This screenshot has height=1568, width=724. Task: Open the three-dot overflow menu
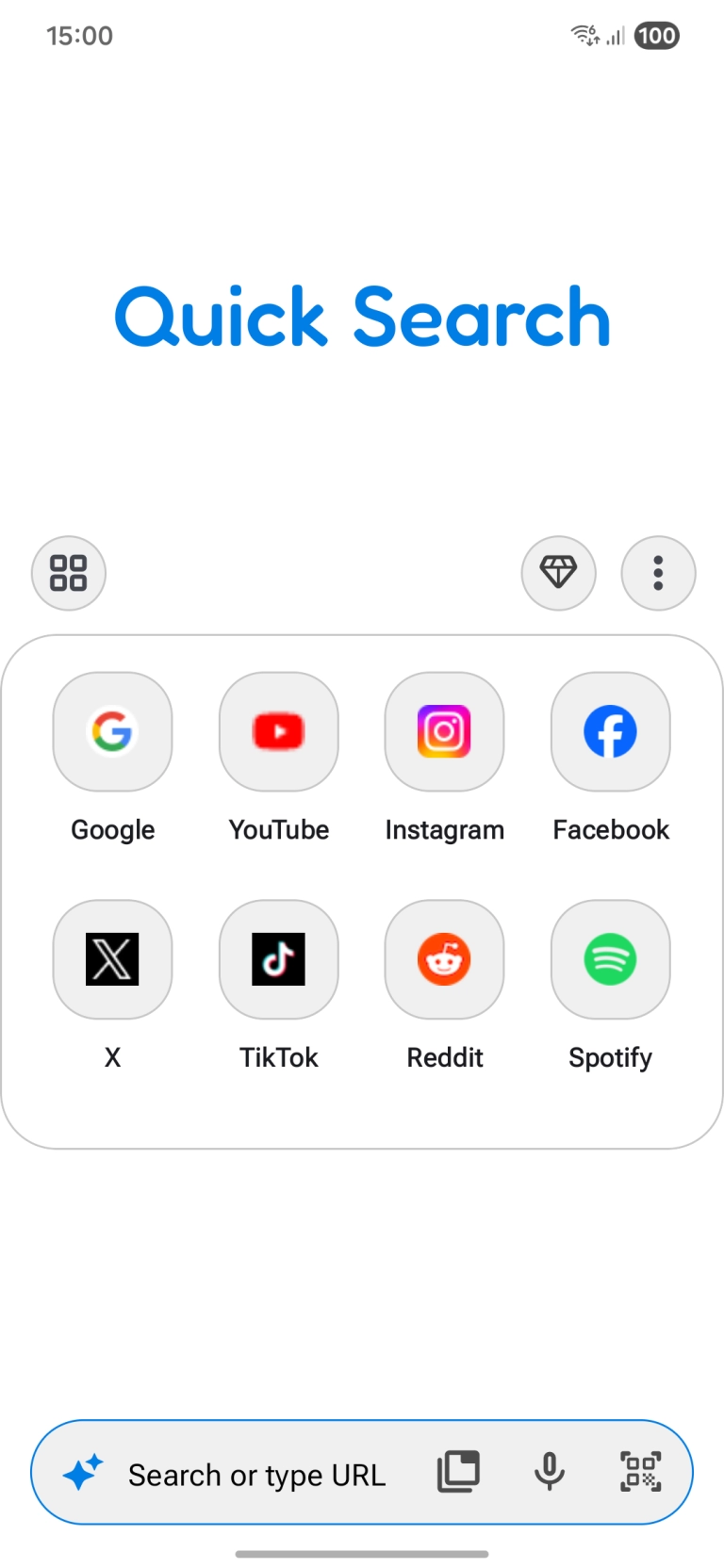pos(658,573)
